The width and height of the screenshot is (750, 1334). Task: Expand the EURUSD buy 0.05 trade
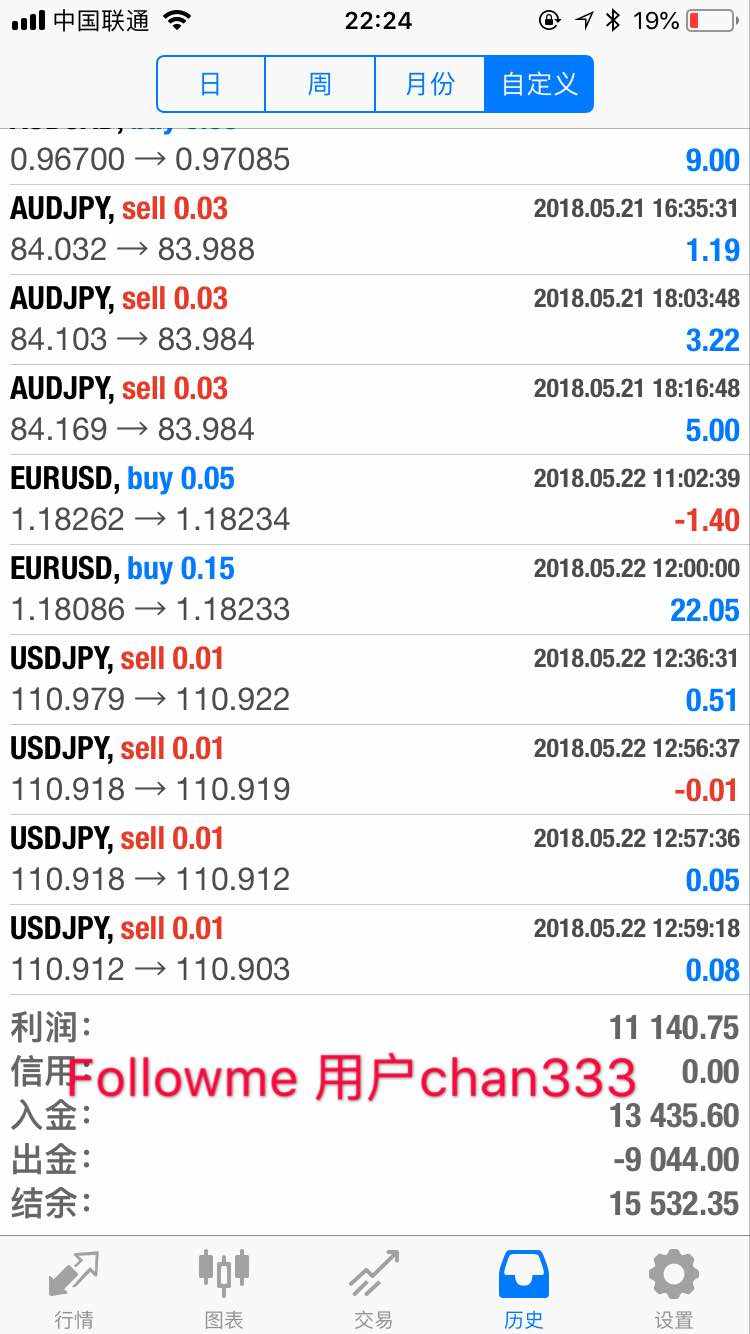point(375,499)
